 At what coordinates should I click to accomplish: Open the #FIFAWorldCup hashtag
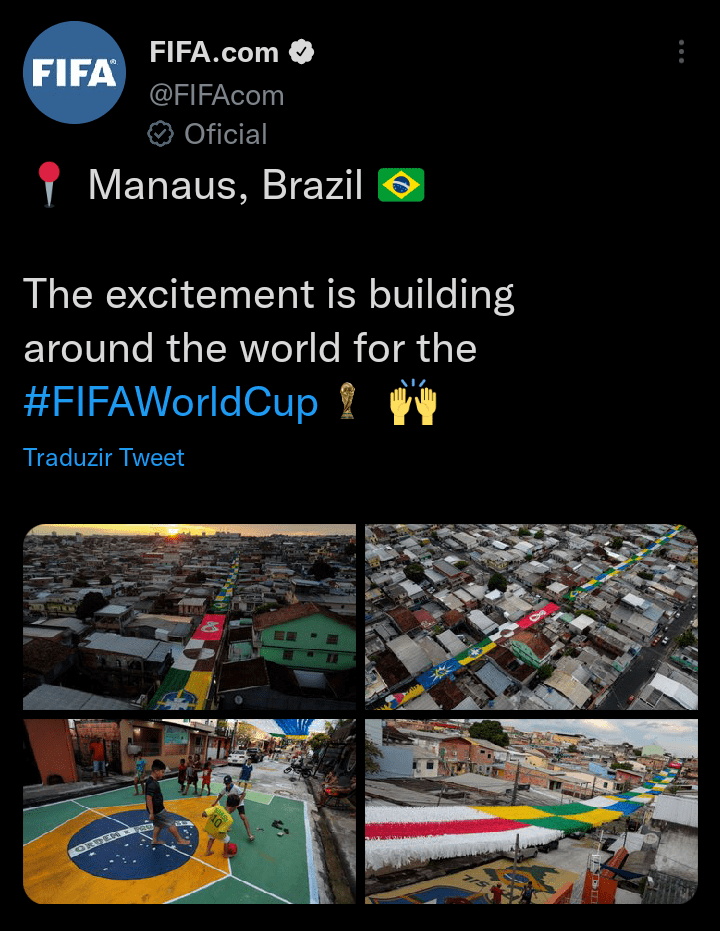pos(170,403)
